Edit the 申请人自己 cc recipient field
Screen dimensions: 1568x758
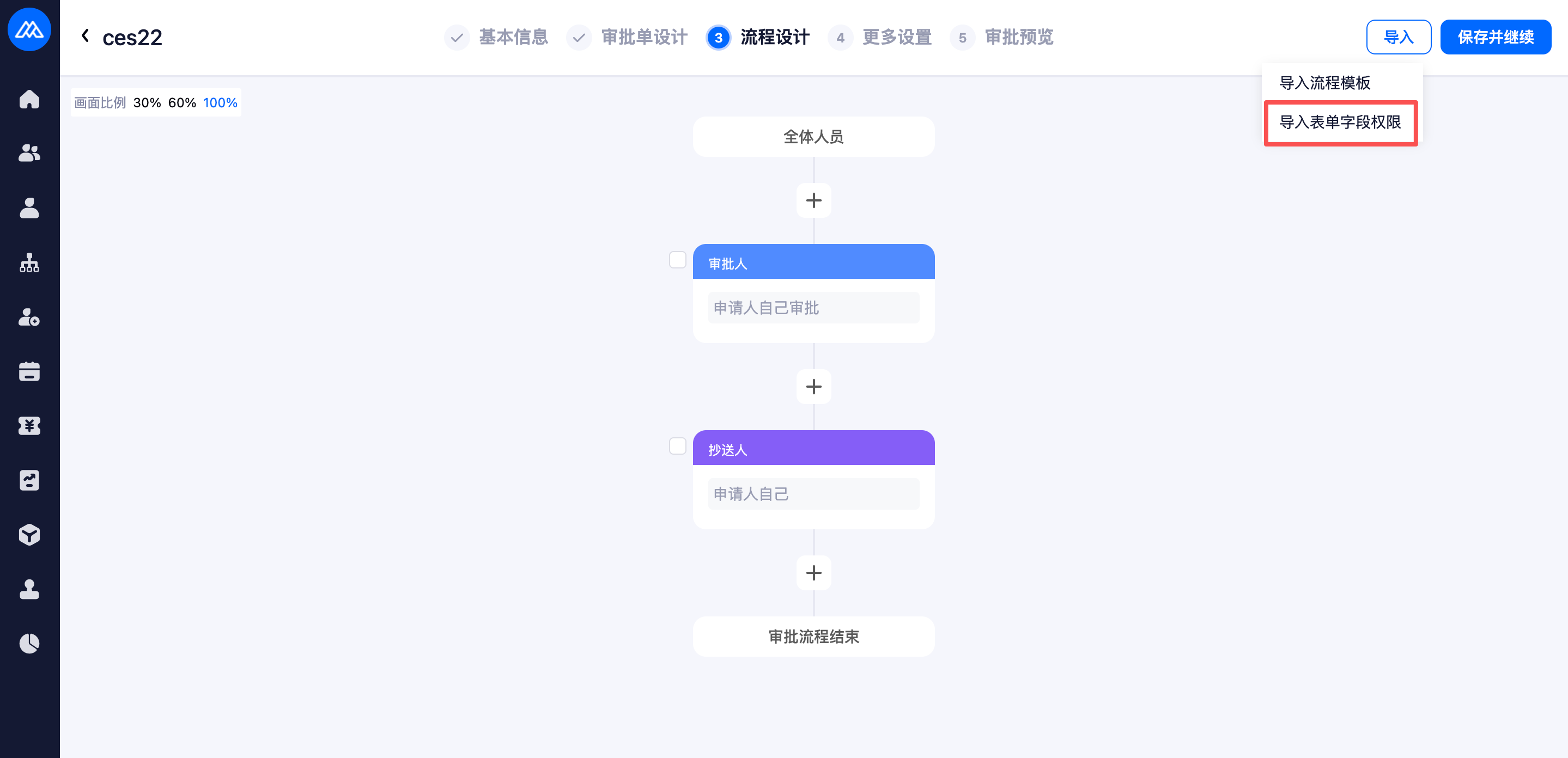(x=813, y=494)
